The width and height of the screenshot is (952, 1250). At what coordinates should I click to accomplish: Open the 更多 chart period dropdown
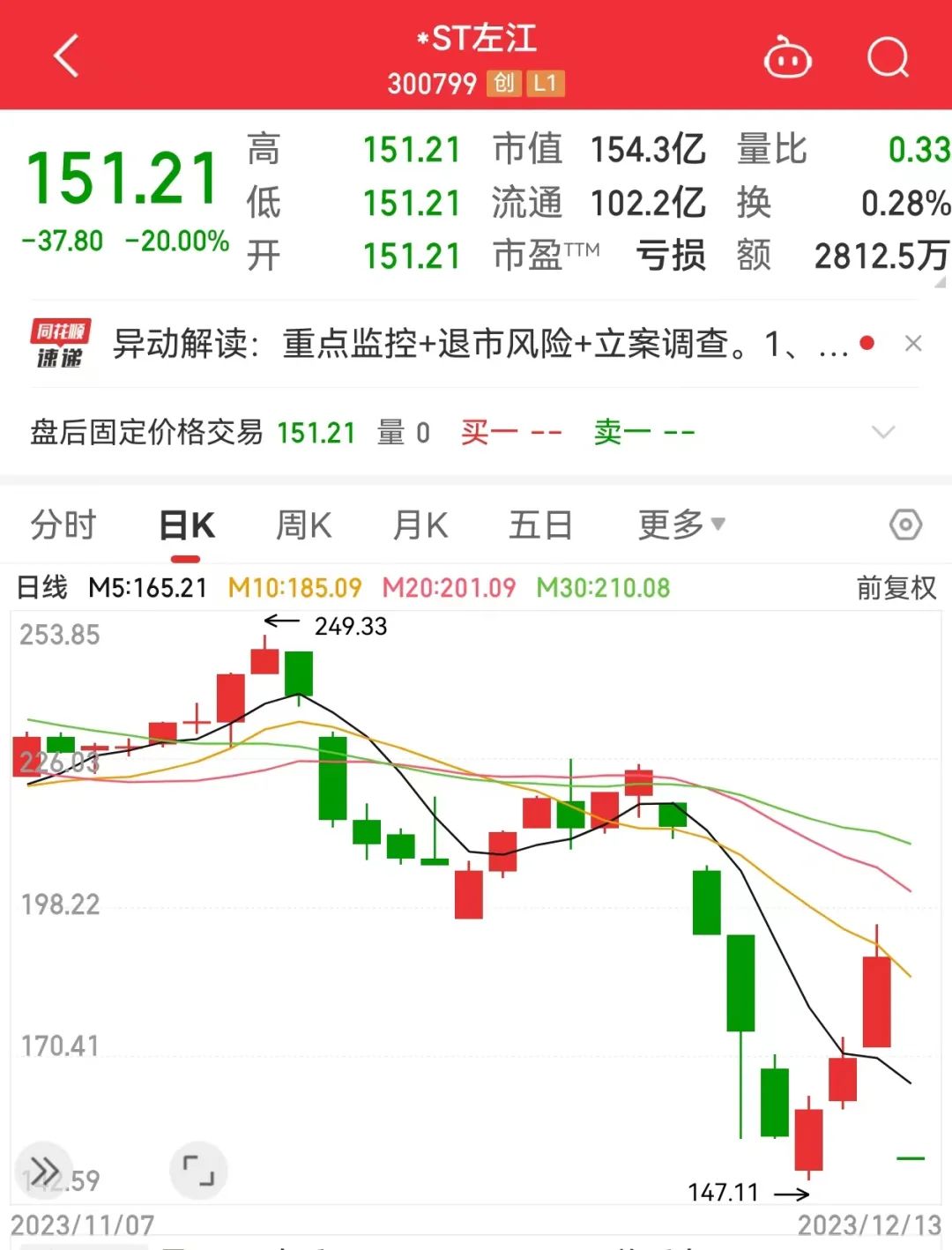point(681,525)
